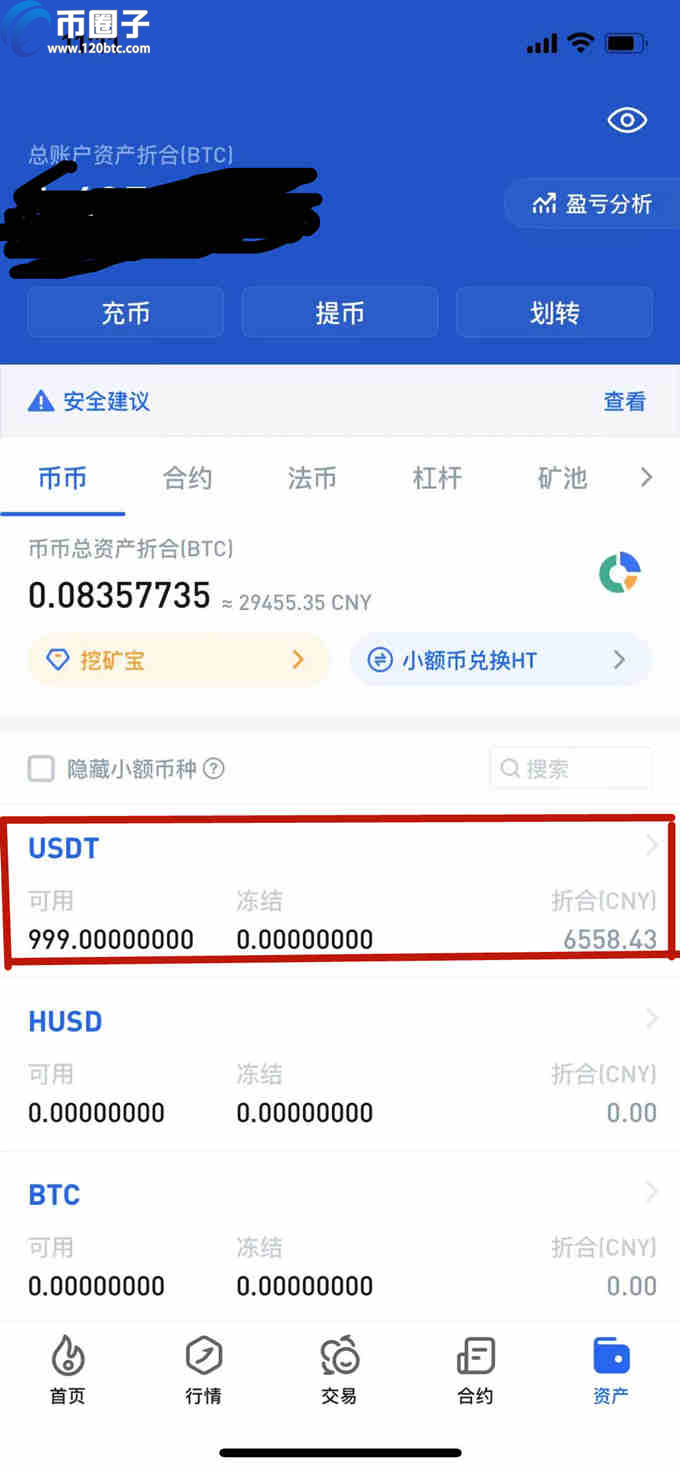Image resolution: width=680 pixels, height=1471 pixels.
Task: Select the 矿池 tab
Action: pyautogui.click(x=562, y=478)
